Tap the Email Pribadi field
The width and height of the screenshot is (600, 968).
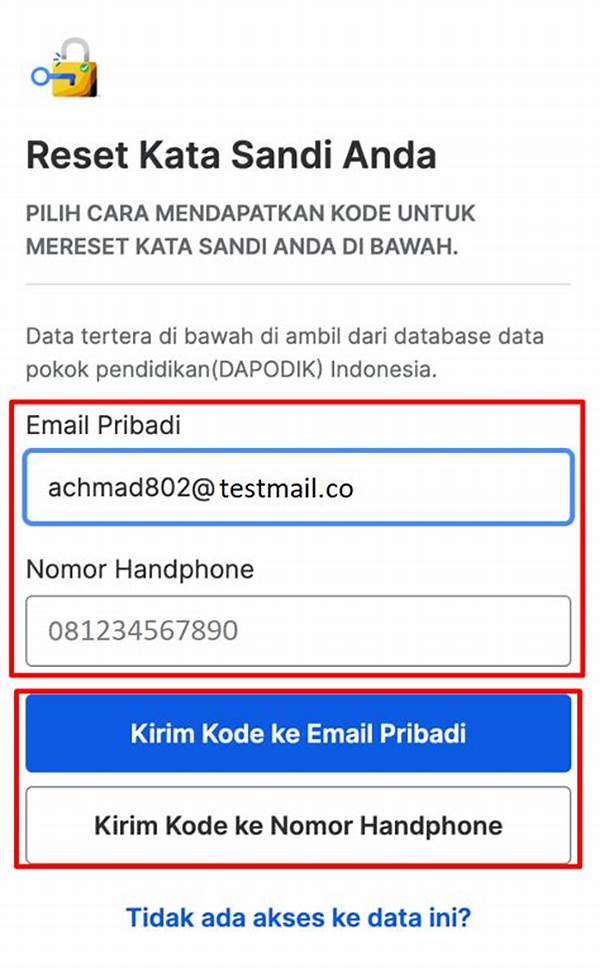[298, 487]
